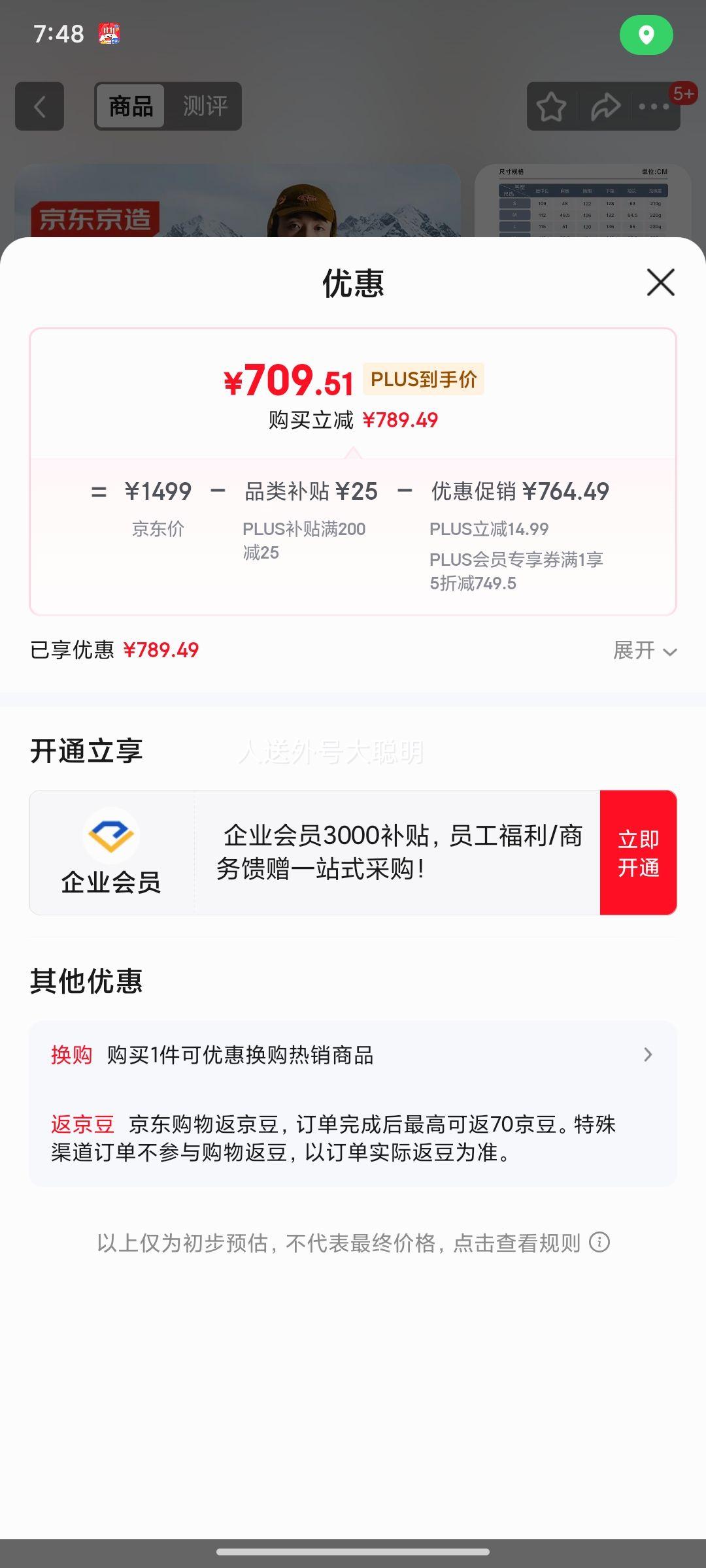The width and height of the screenshot is (706, 1568).
Task: Tap the star favorite icon
Action: (551, 106)
